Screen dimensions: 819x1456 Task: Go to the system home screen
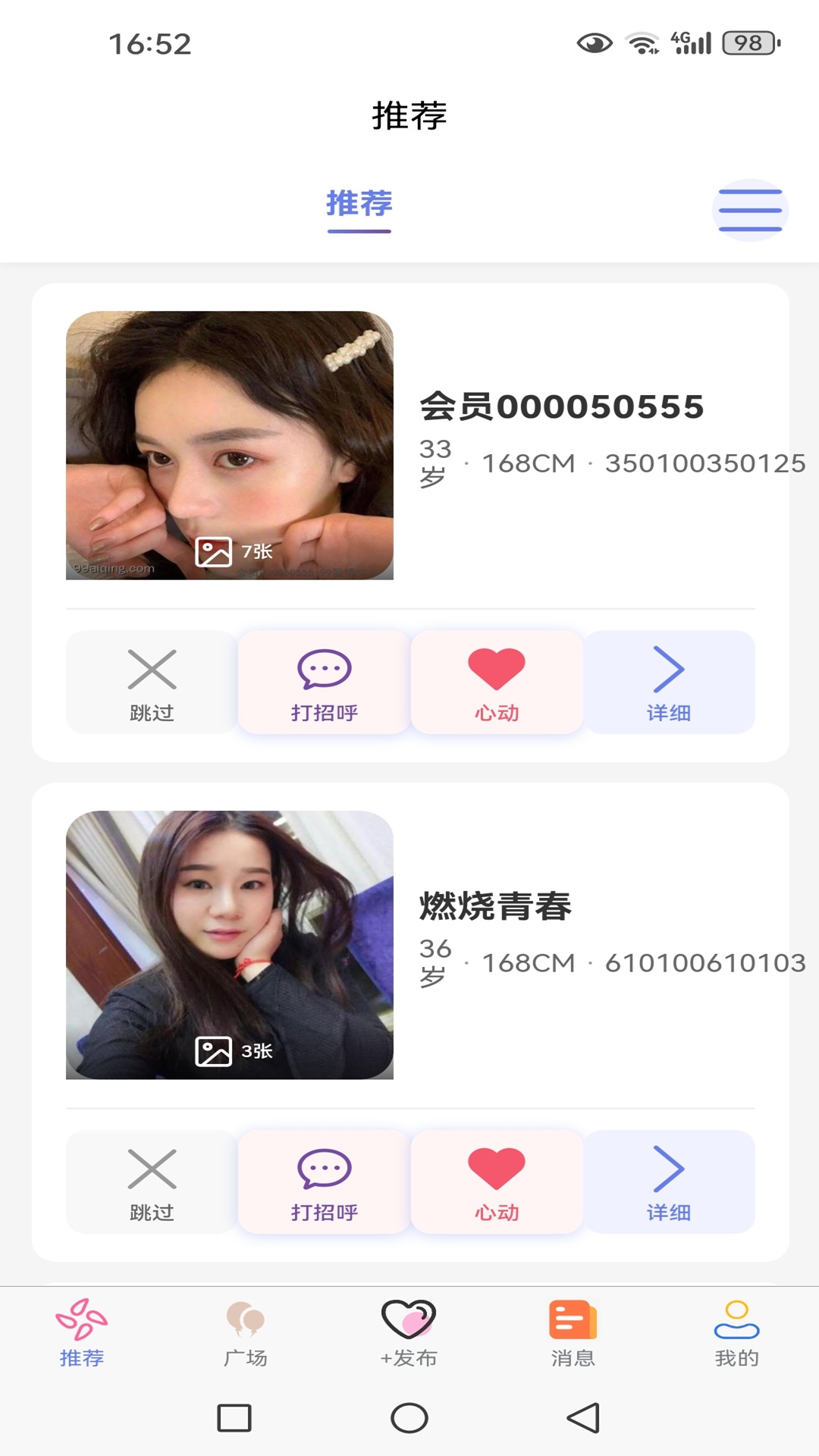click(x=409, y=1417)
